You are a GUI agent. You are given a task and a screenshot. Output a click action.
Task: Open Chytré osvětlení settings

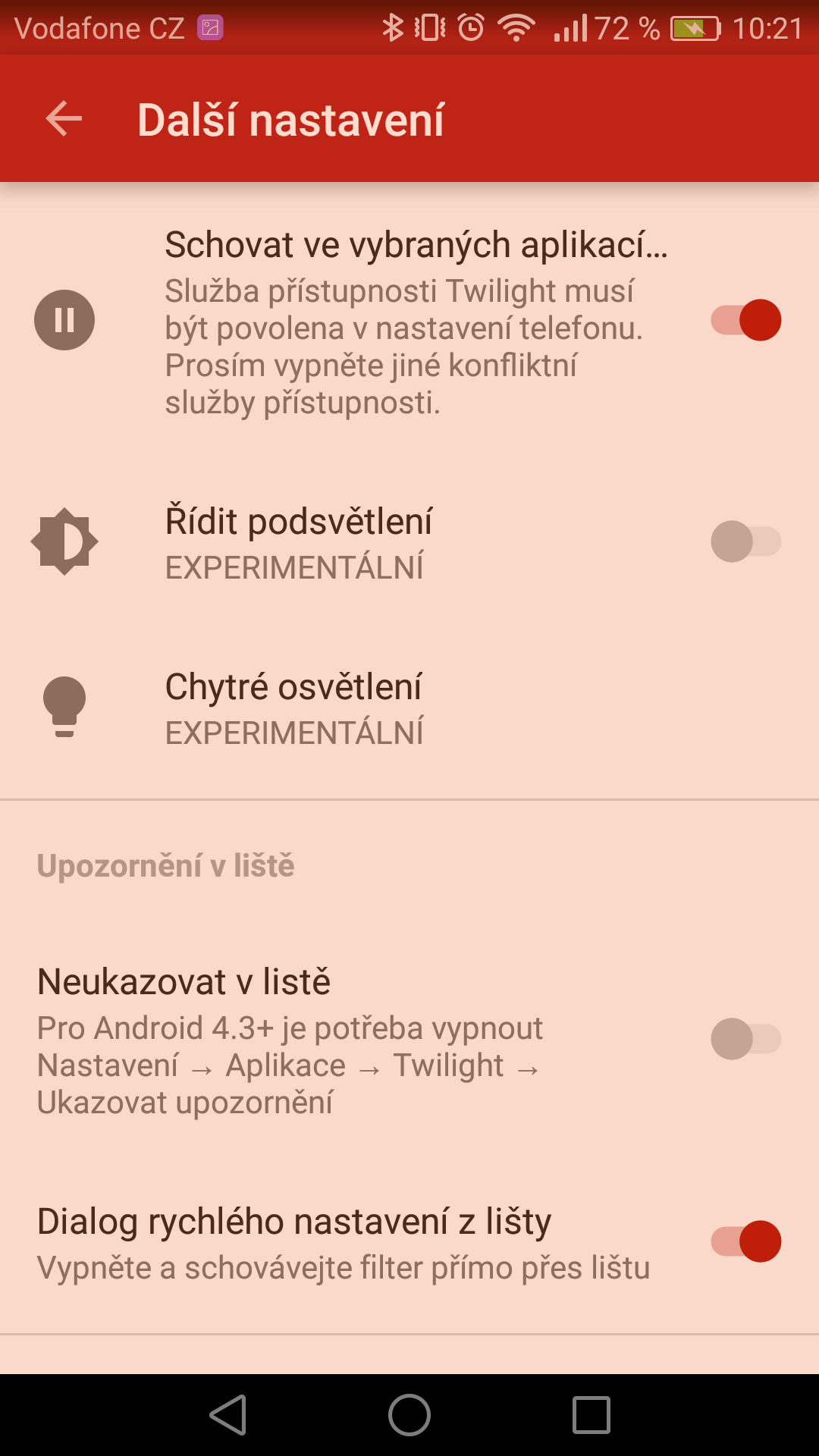pyautogui.click(x=409, y=708)
